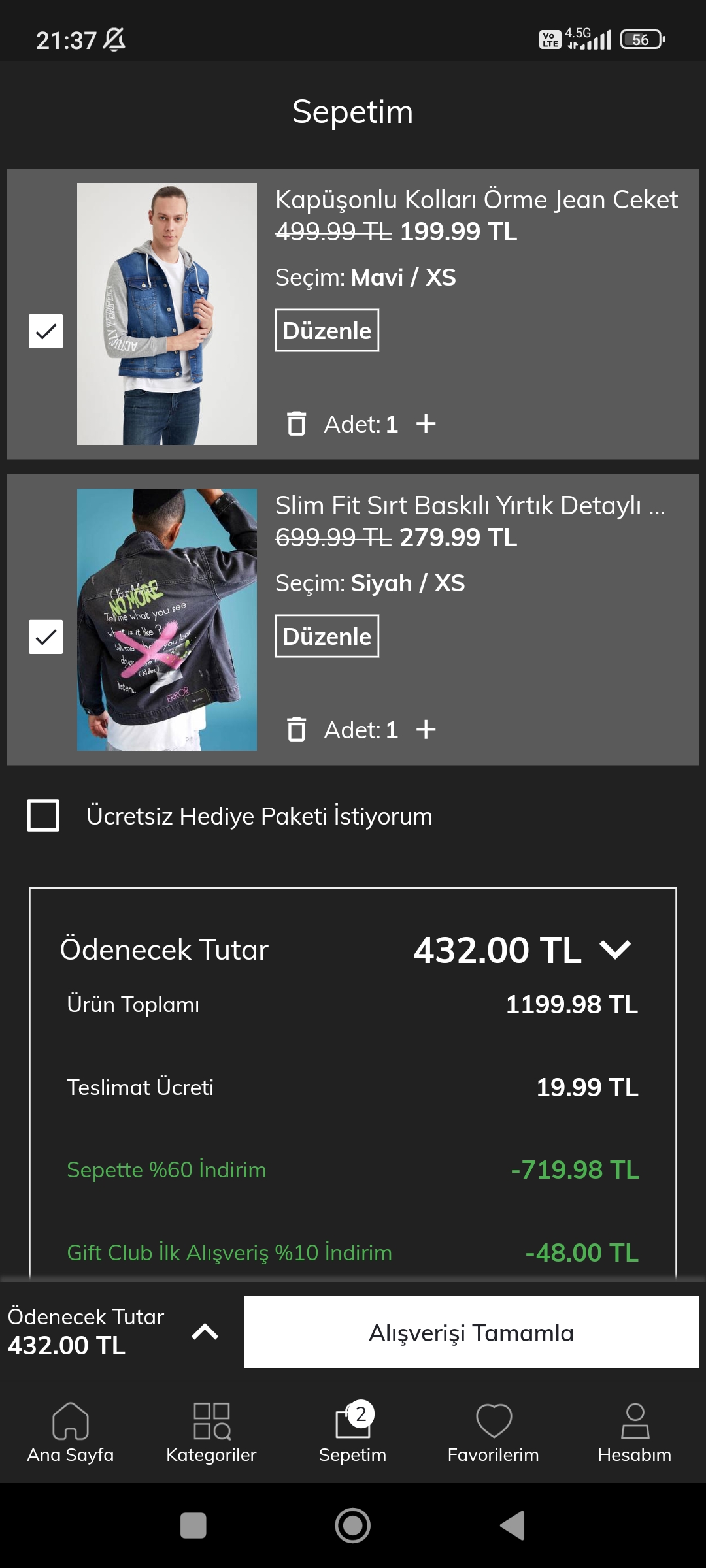This screenshot has width=706, height=1568.
Task: Go to Ana Sayfa tab
Action: pyautogui.click(x=71, y=1432)
